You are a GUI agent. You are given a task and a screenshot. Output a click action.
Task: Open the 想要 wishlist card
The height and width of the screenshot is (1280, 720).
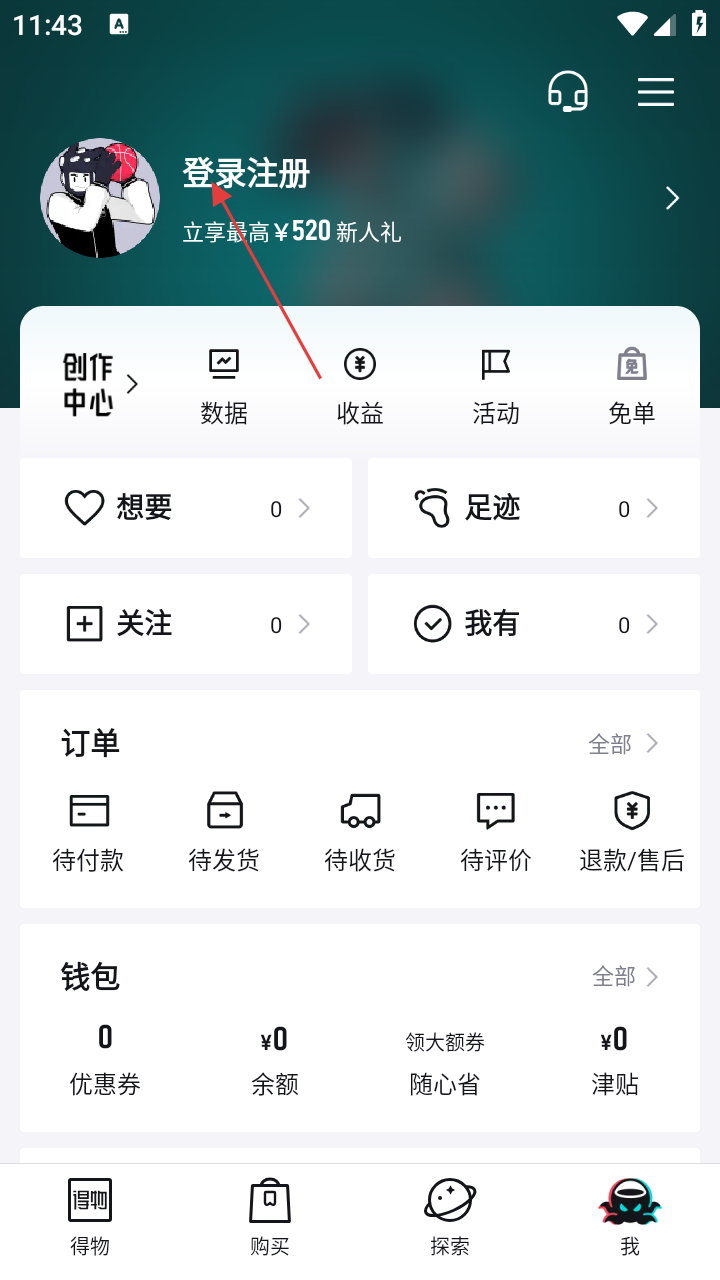[x=186, y=508]
